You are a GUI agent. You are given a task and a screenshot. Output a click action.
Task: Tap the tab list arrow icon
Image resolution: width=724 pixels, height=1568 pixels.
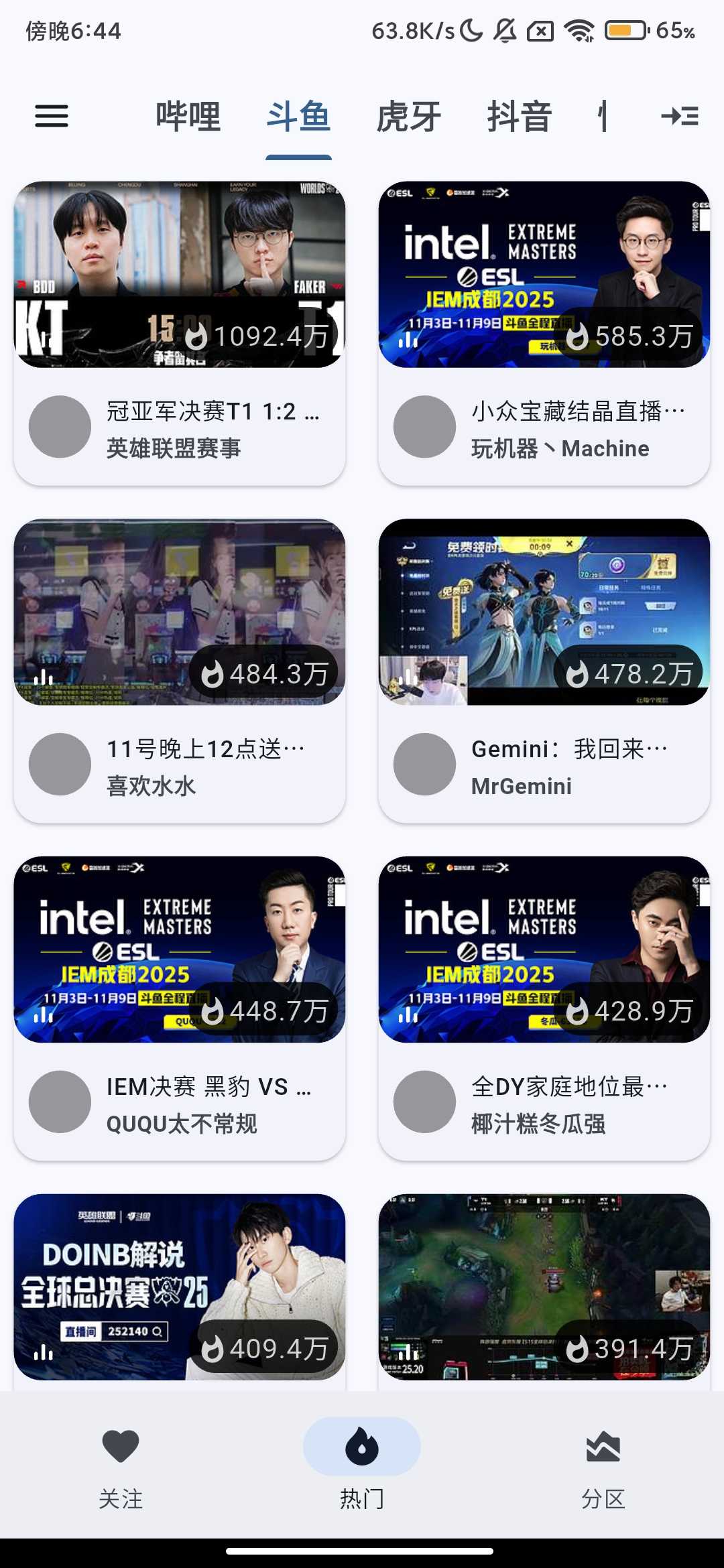pos(680,116)
